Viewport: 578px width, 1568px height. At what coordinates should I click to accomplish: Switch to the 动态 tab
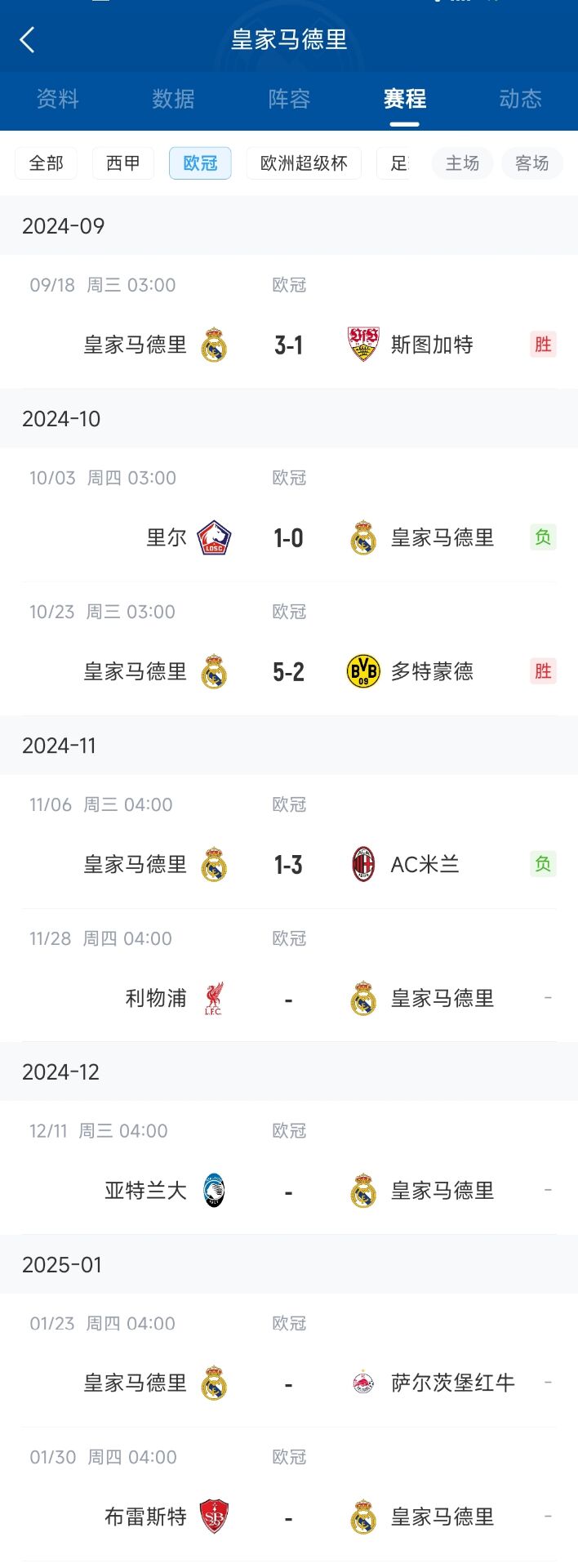(x=520, y=99)
